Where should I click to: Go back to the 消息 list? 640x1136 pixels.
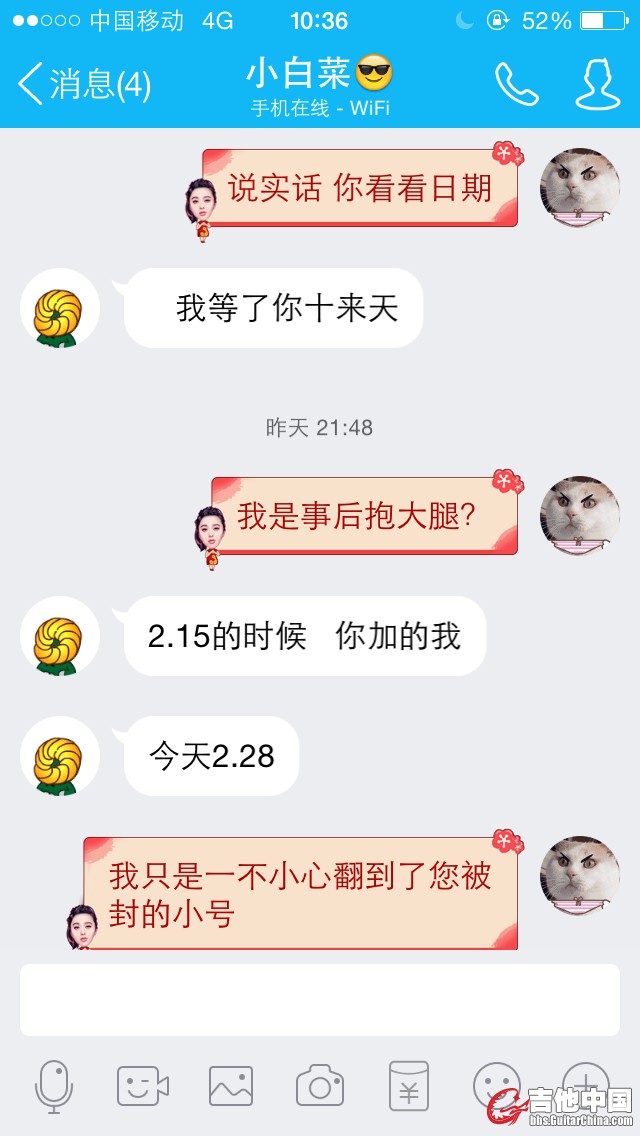tap(82, 84)
